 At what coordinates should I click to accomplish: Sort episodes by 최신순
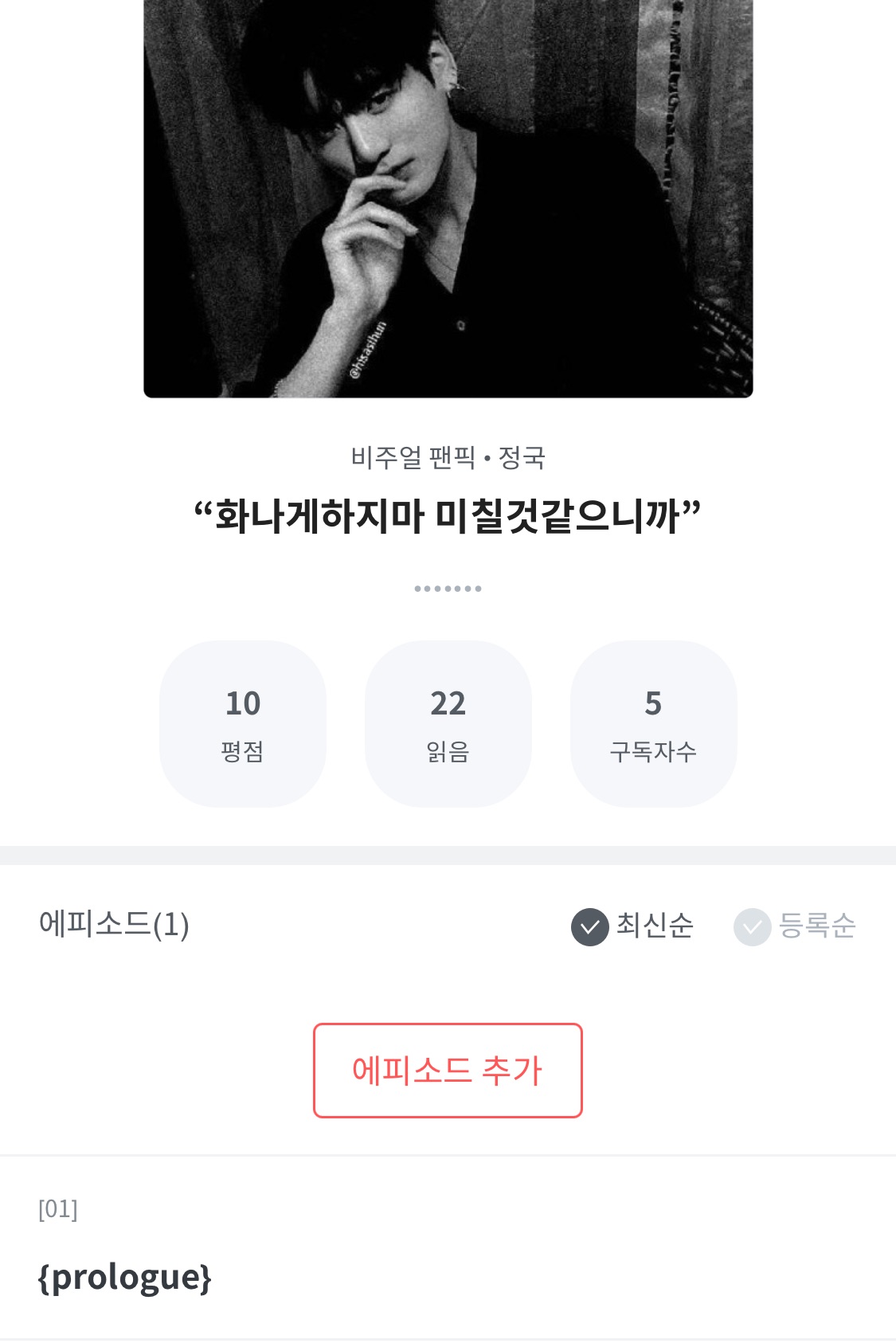pos(632,926)
